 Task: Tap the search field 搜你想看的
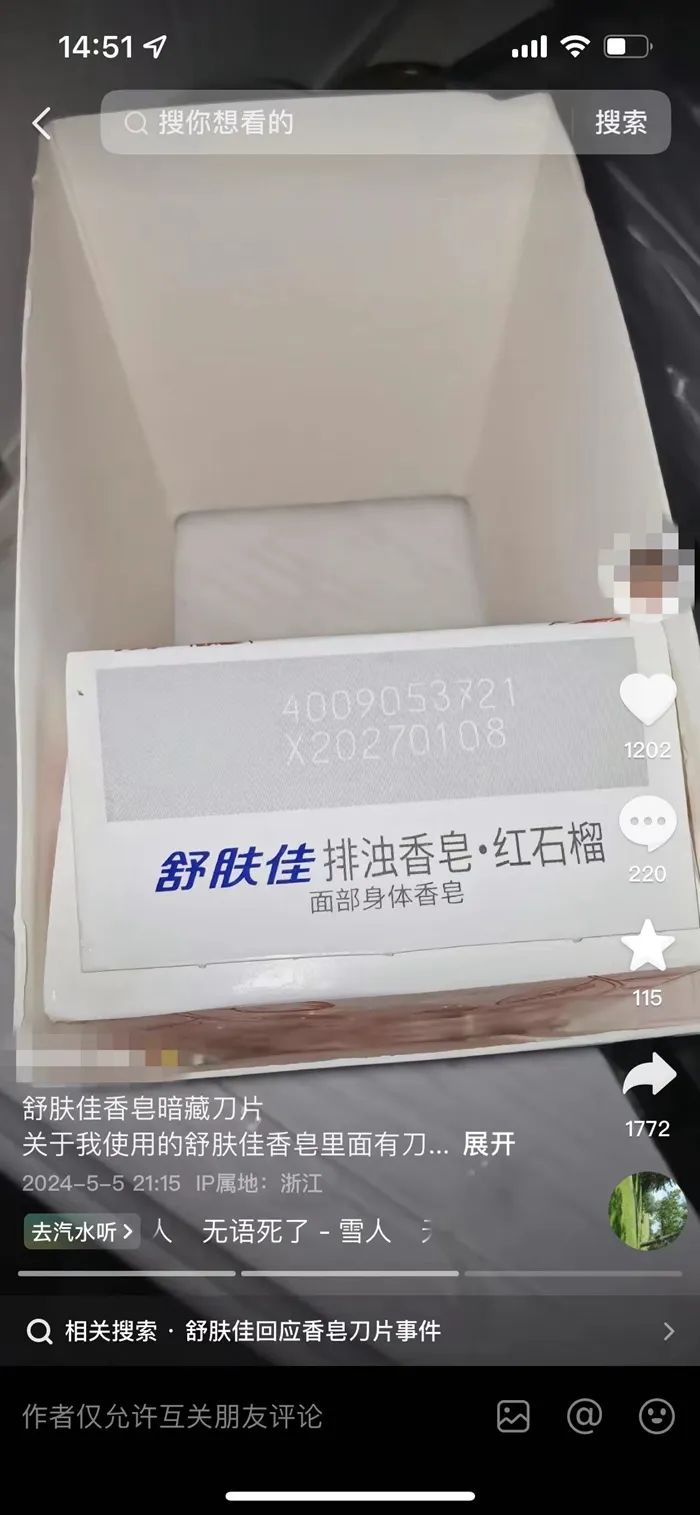pyautogui.click(x=340, y=123)
